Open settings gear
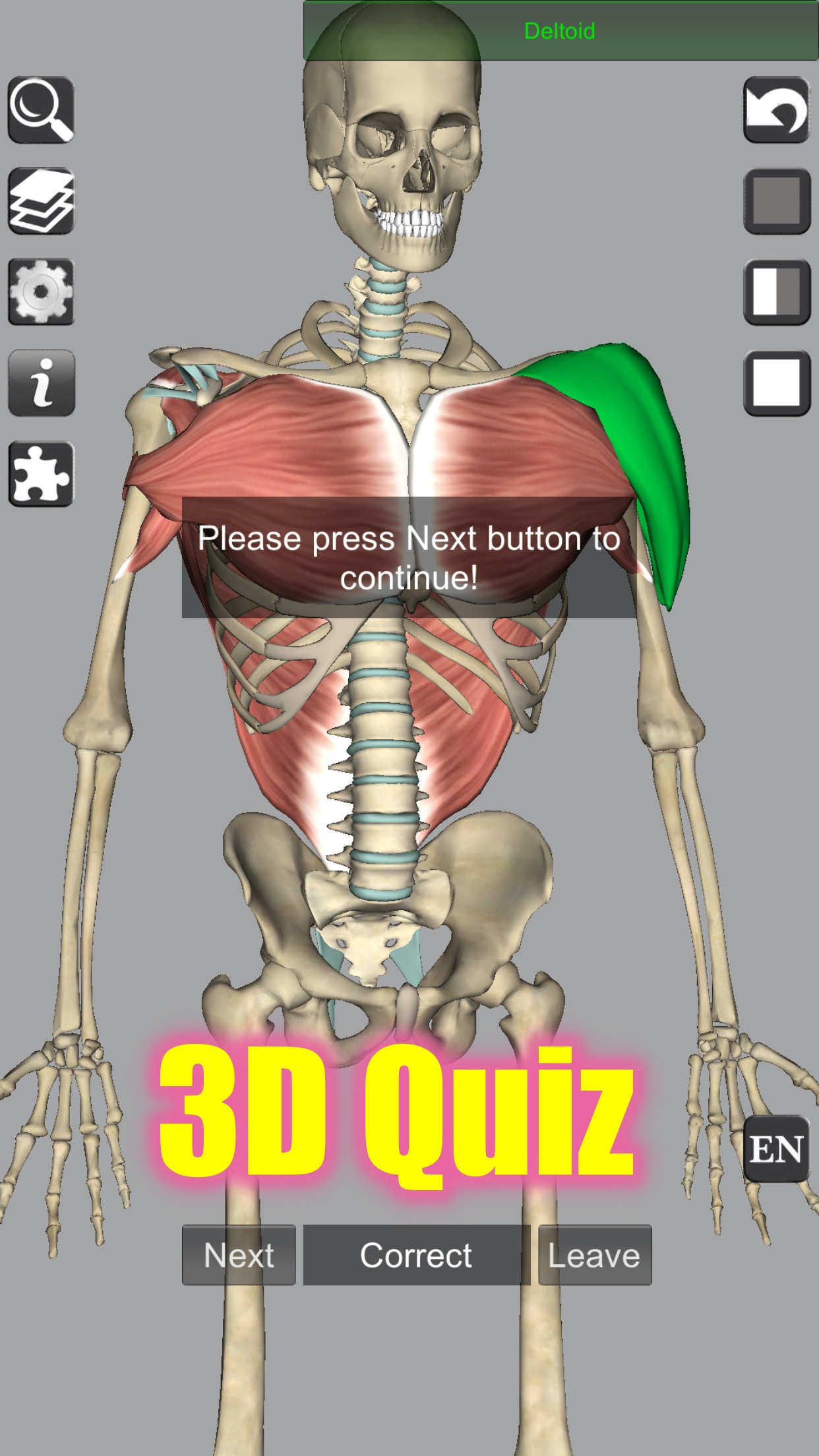 (41, 291)
